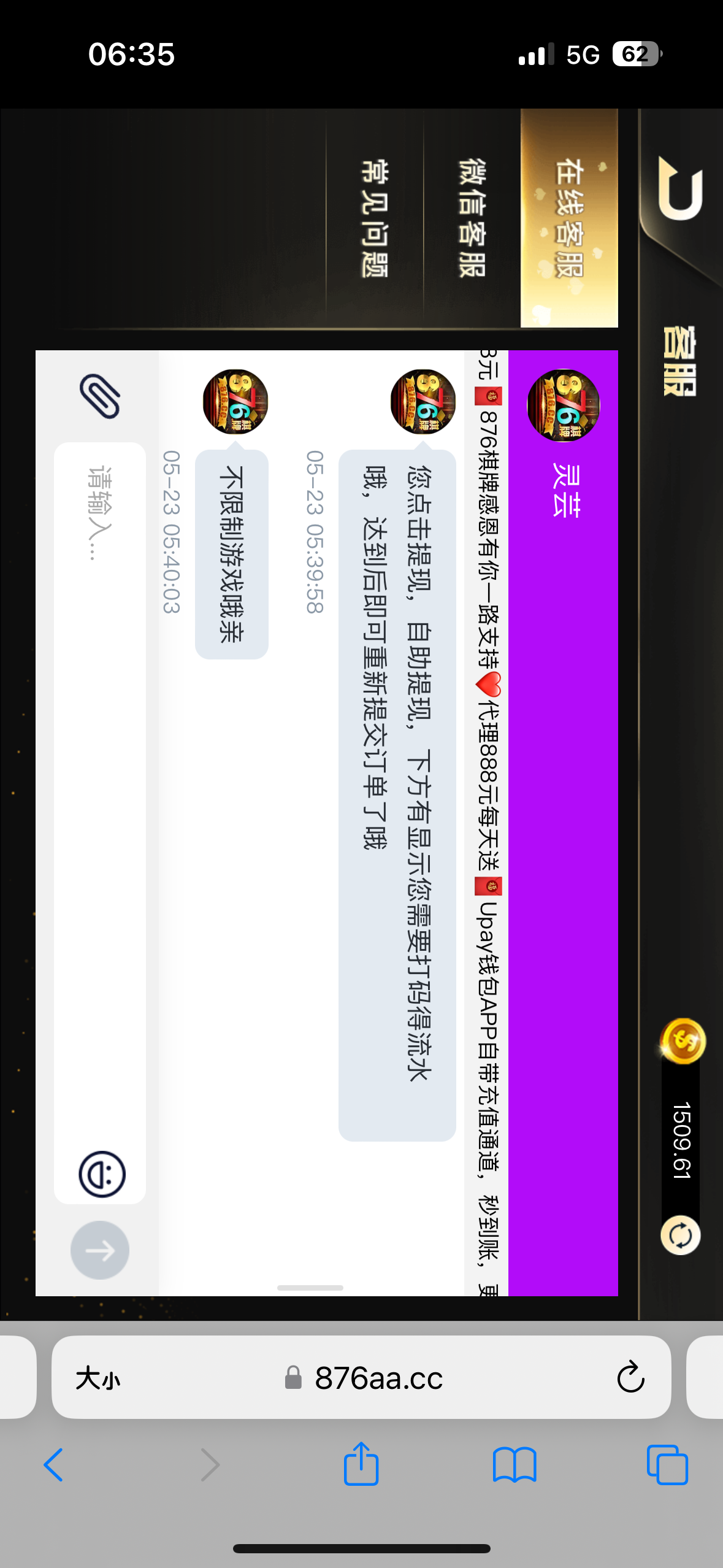Open Safari bookmarks
Viewport: 723px width, 1568px height.
[514, 1465]
